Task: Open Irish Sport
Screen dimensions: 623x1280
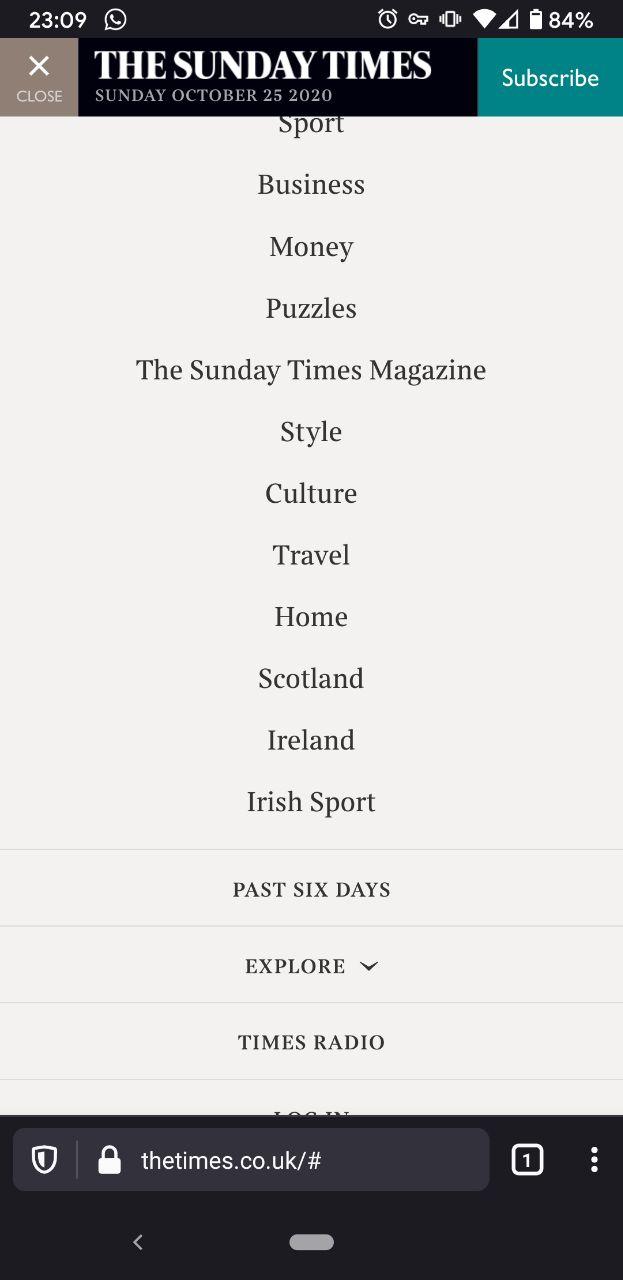Action: [311, 802]
